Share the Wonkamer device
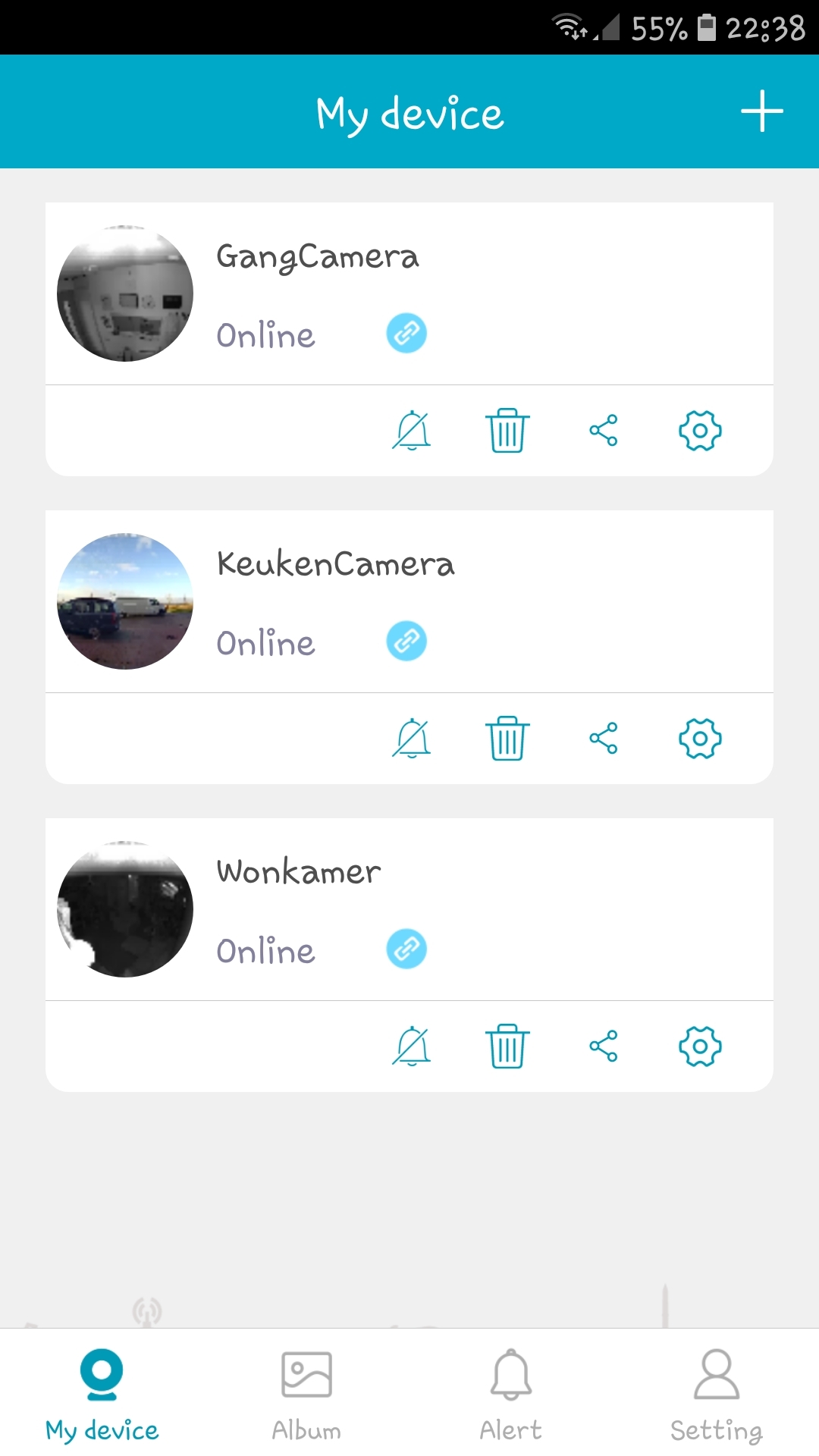The height and width of the screenshot is (1456, 819). (x=604, y=1046)
